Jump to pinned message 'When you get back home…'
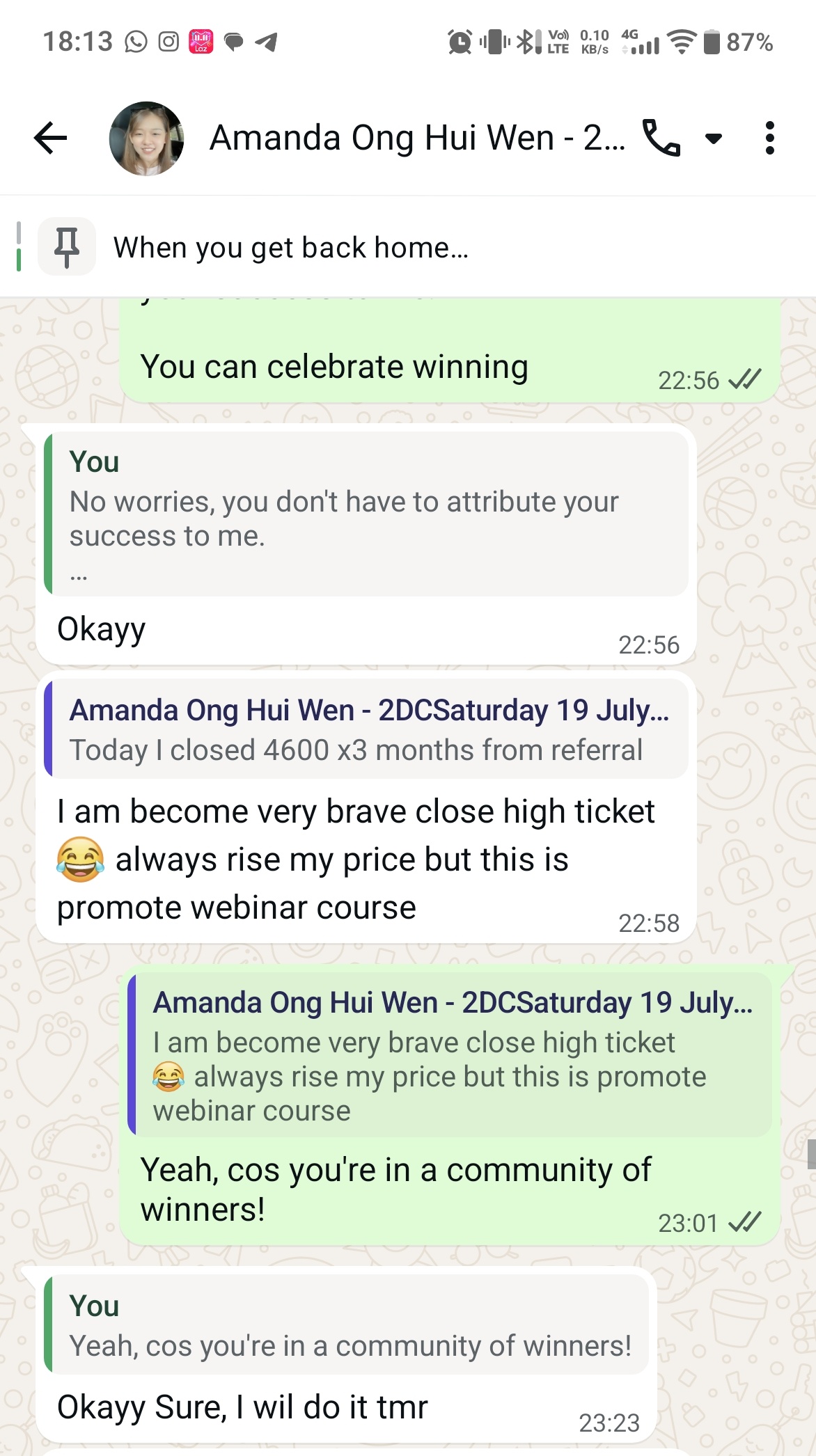Image resolution: width=816 pixels, height=1456 pixels. coord(291,247)
